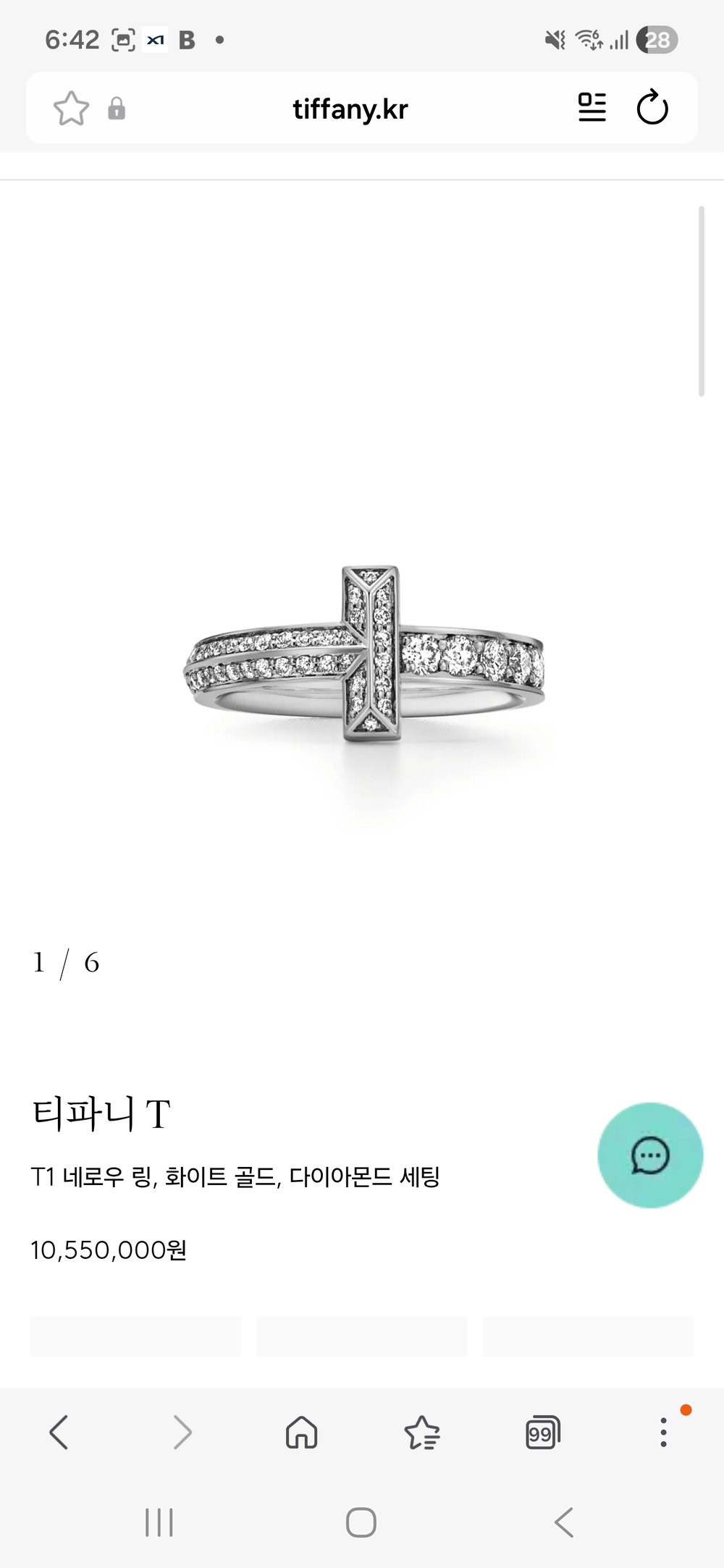Bookmark this page with the star icon

(71, 109)
